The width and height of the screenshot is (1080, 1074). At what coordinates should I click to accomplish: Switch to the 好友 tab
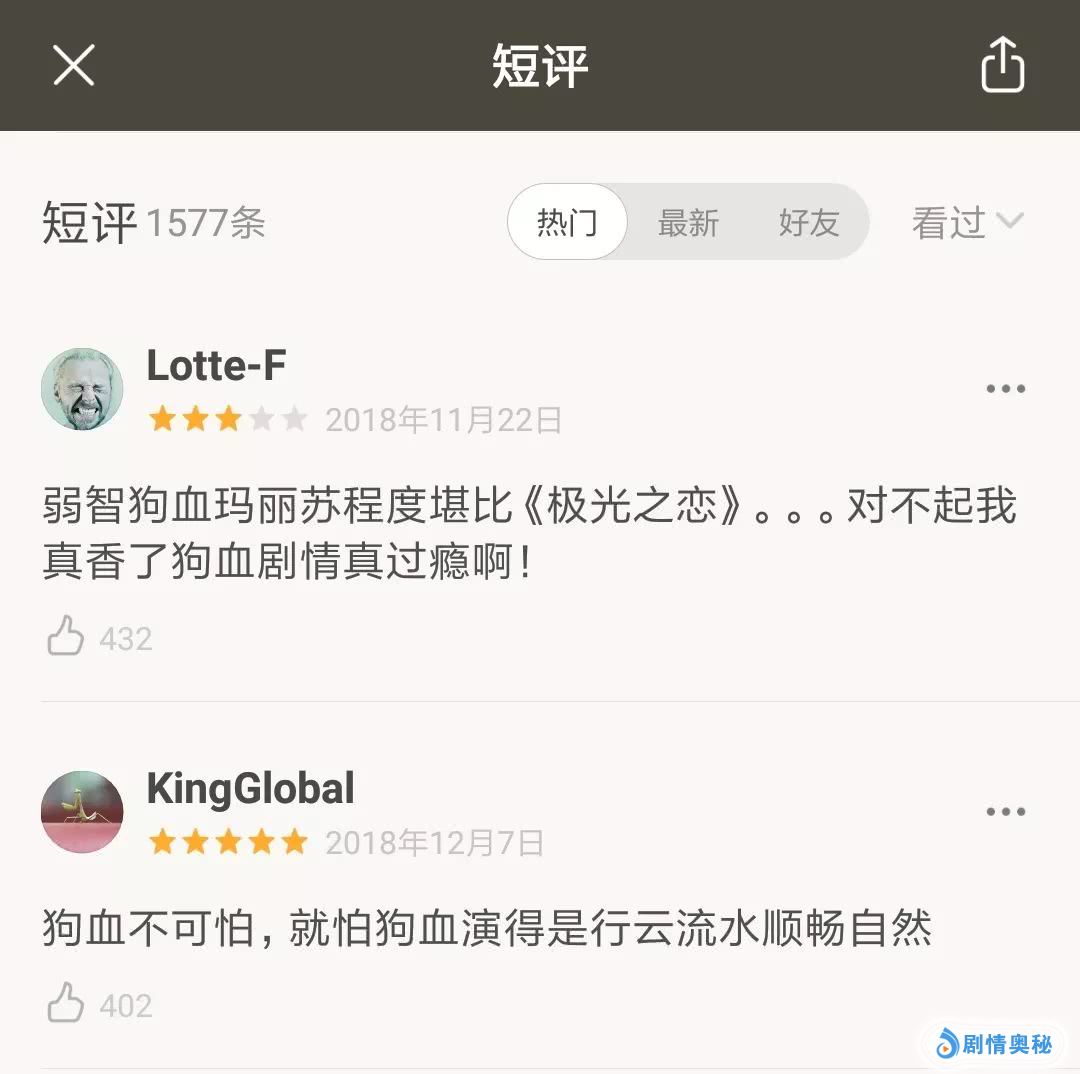(808, 222)
